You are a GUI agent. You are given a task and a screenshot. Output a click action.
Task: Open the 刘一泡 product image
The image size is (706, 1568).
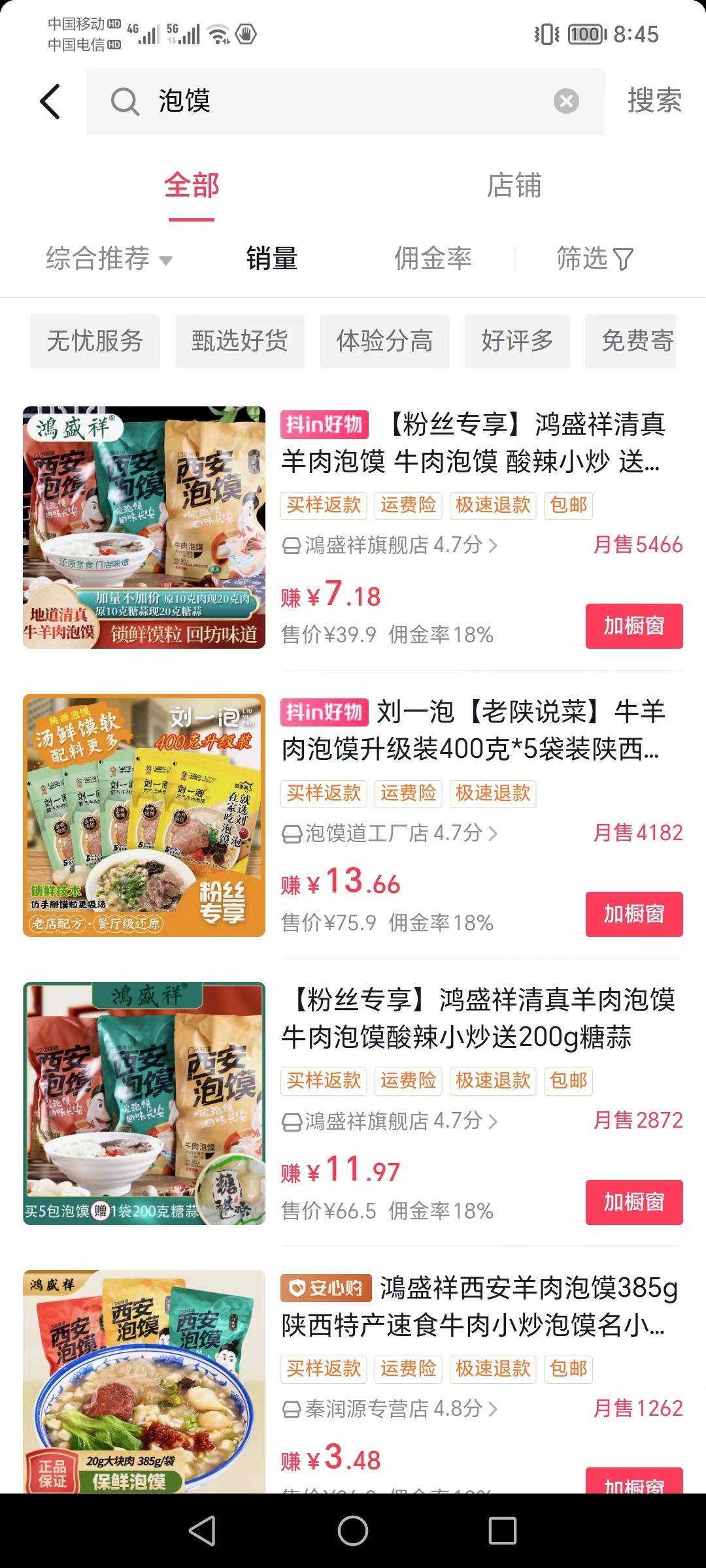(144, 815)
